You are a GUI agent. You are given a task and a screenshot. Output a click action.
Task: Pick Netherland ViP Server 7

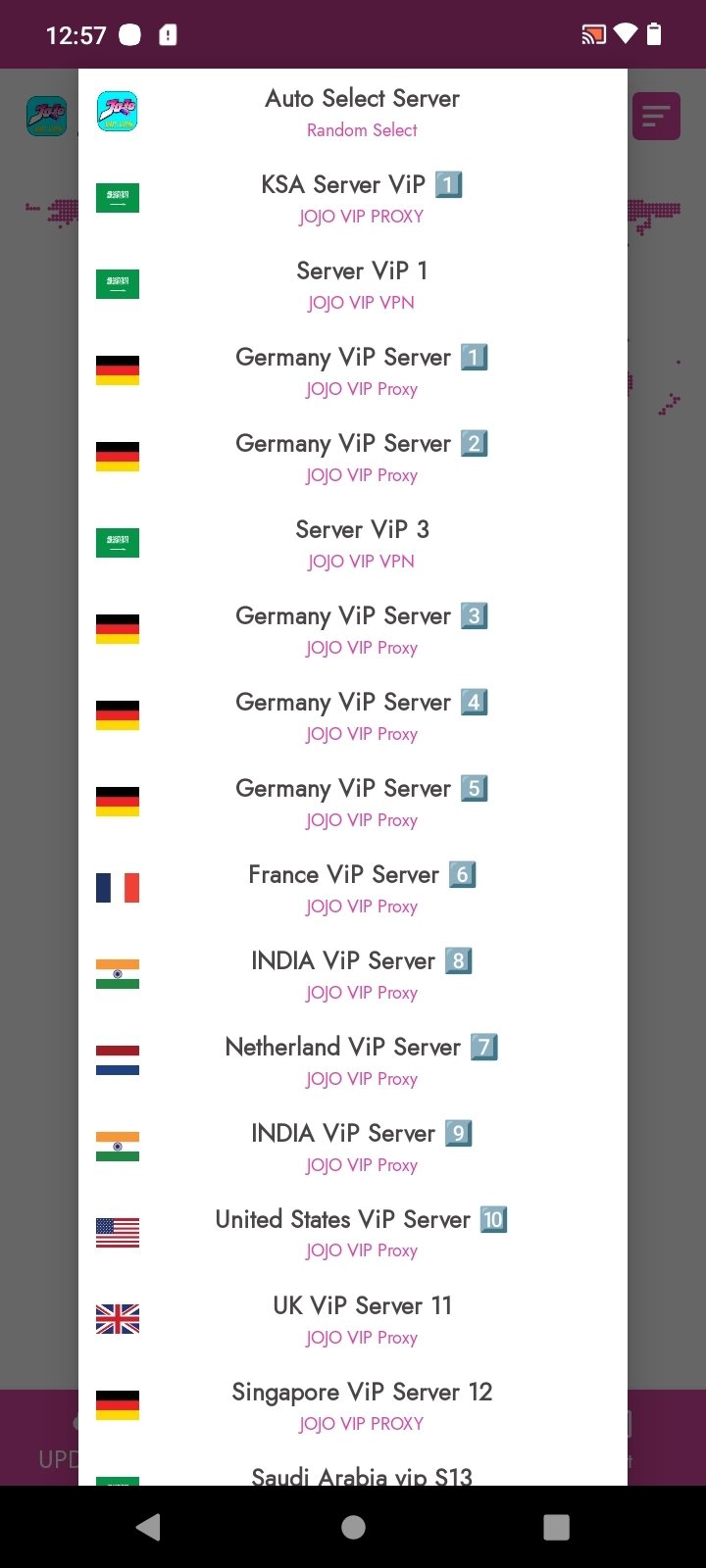(x=353, y=1060)
